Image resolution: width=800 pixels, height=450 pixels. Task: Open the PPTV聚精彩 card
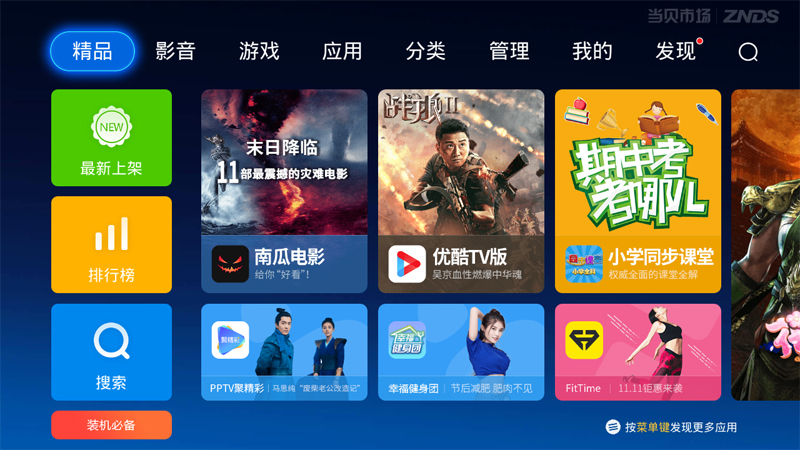285,352
